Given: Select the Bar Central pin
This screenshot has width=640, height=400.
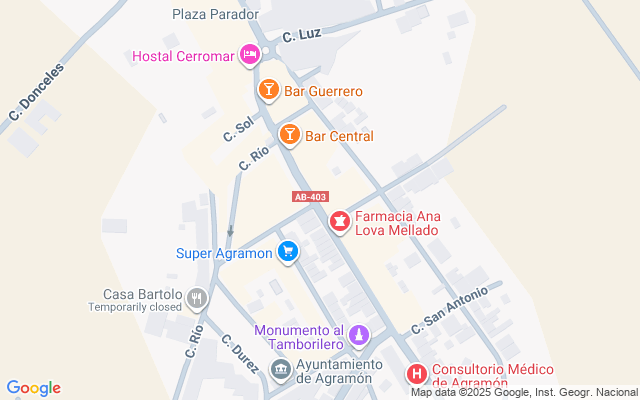Looking at the screenshot, I should pyautogui.click(x=289, y=134).
